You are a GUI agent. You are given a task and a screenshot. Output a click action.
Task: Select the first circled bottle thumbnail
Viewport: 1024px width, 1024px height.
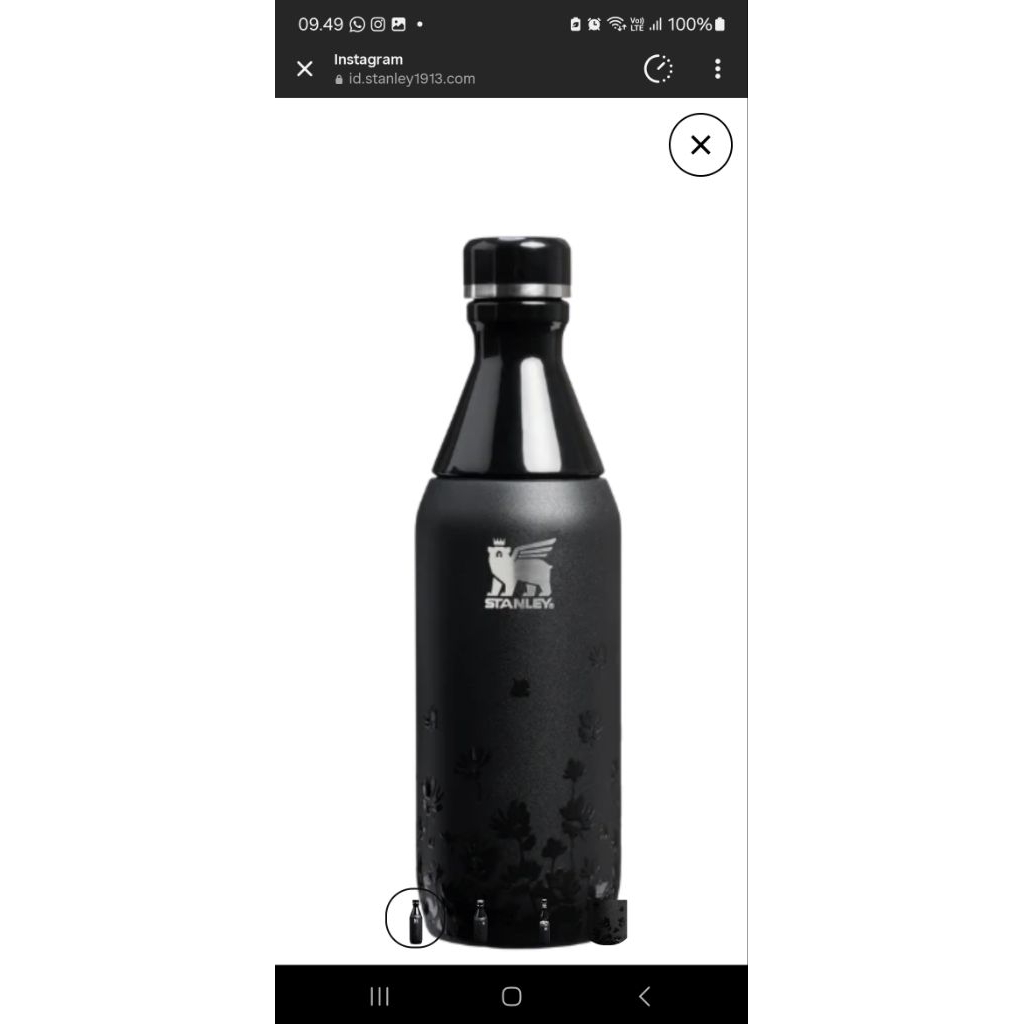point(415,918)
